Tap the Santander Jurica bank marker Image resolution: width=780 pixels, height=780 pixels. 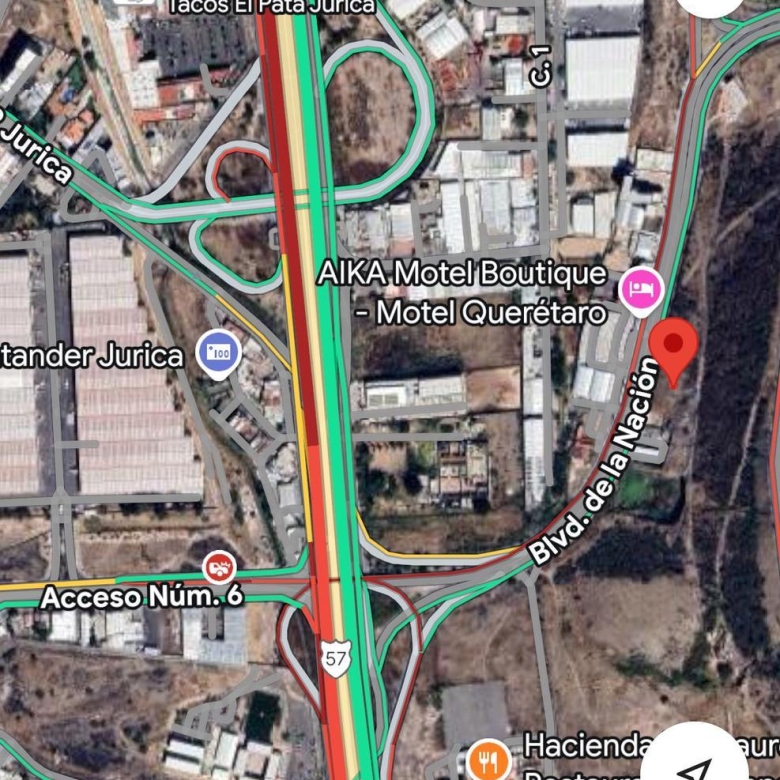[218, 353]
